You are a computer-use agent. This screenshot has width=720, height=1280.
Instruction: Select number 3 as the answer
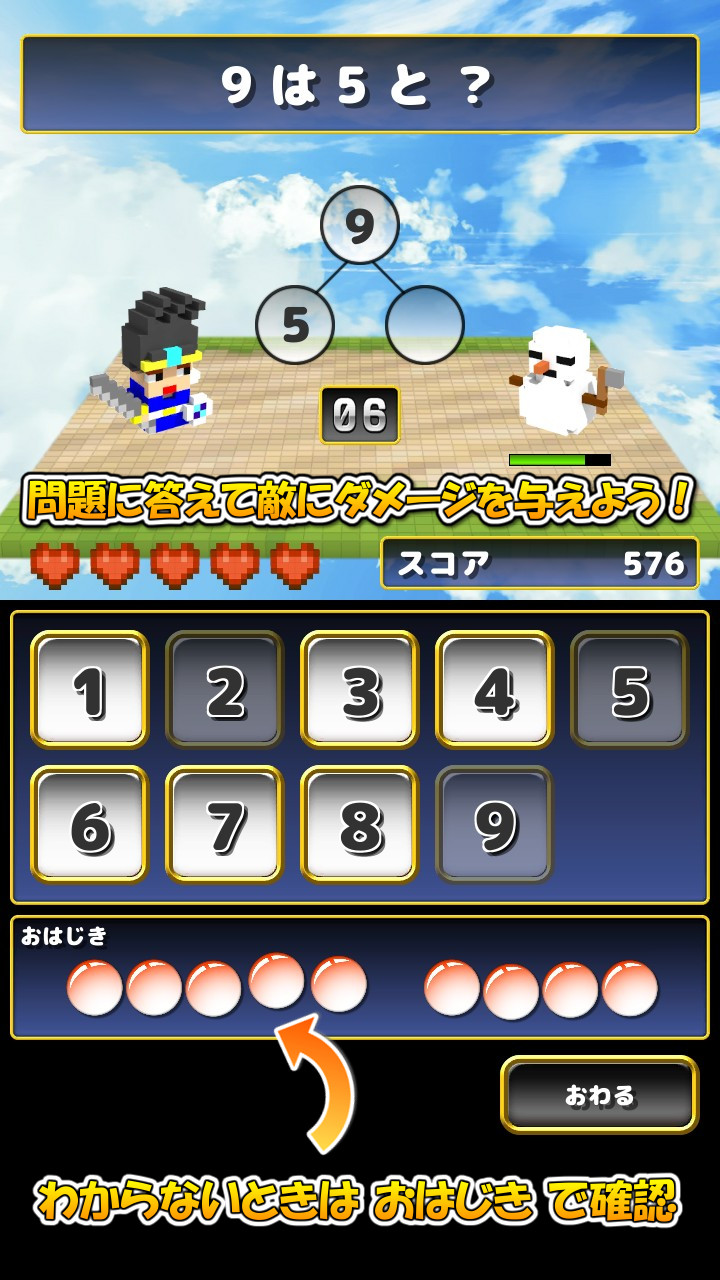[359, 690]
